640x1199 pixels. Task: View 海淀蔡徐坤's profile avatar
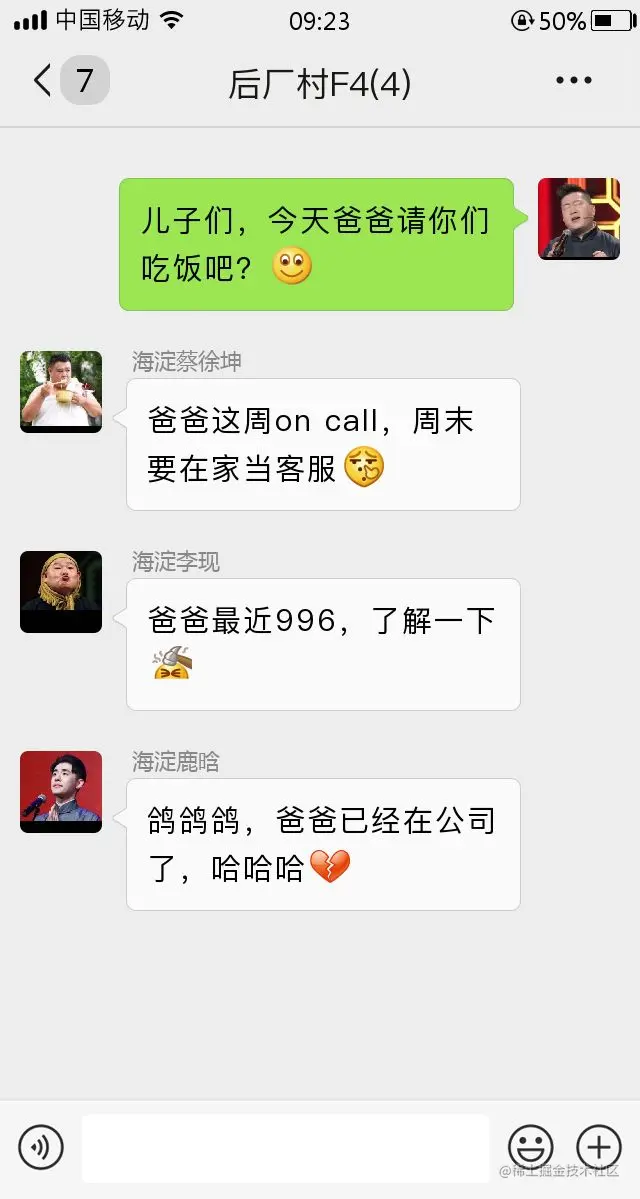click(61, 392)
